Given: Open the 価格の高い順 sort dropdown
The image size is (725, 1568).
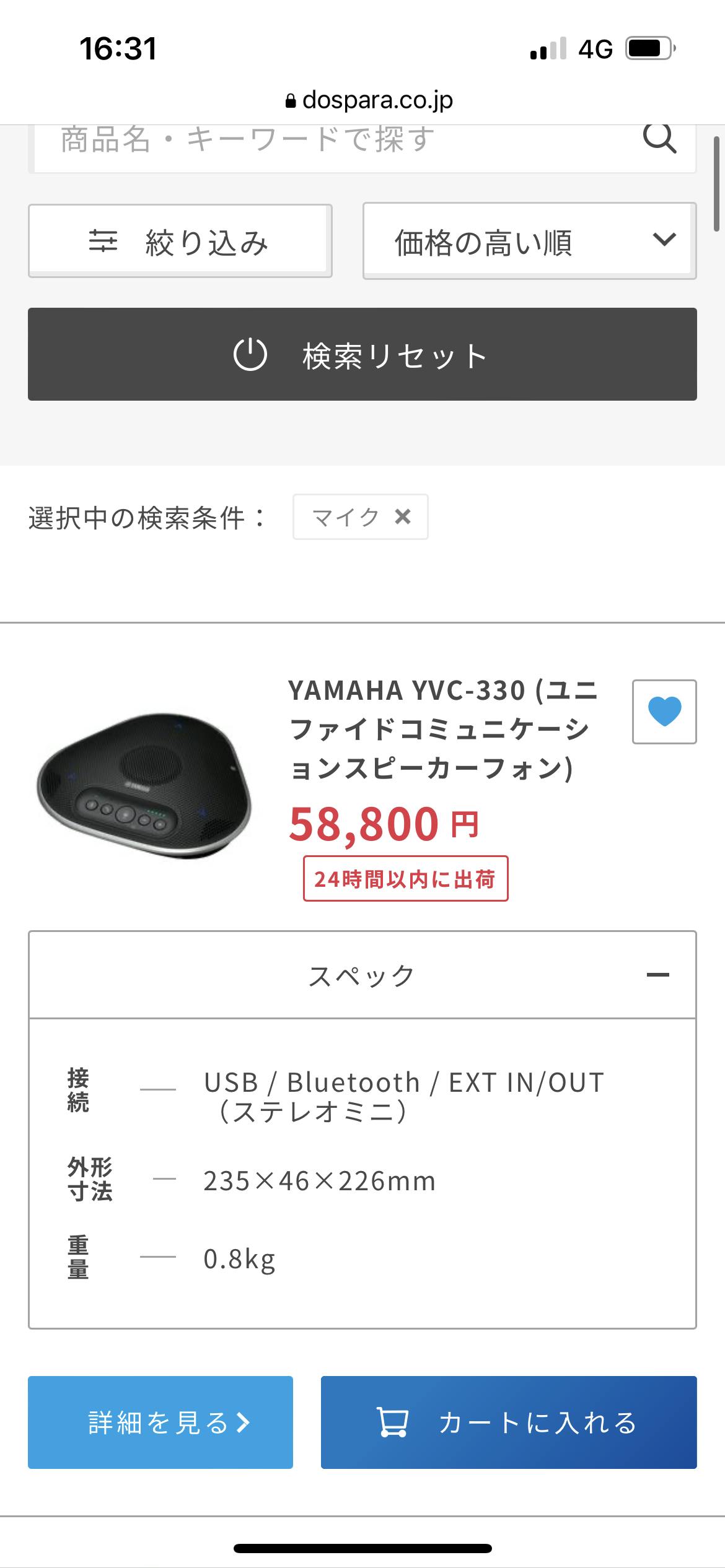Looking at the screenshot, I should (x=530, y=241).
